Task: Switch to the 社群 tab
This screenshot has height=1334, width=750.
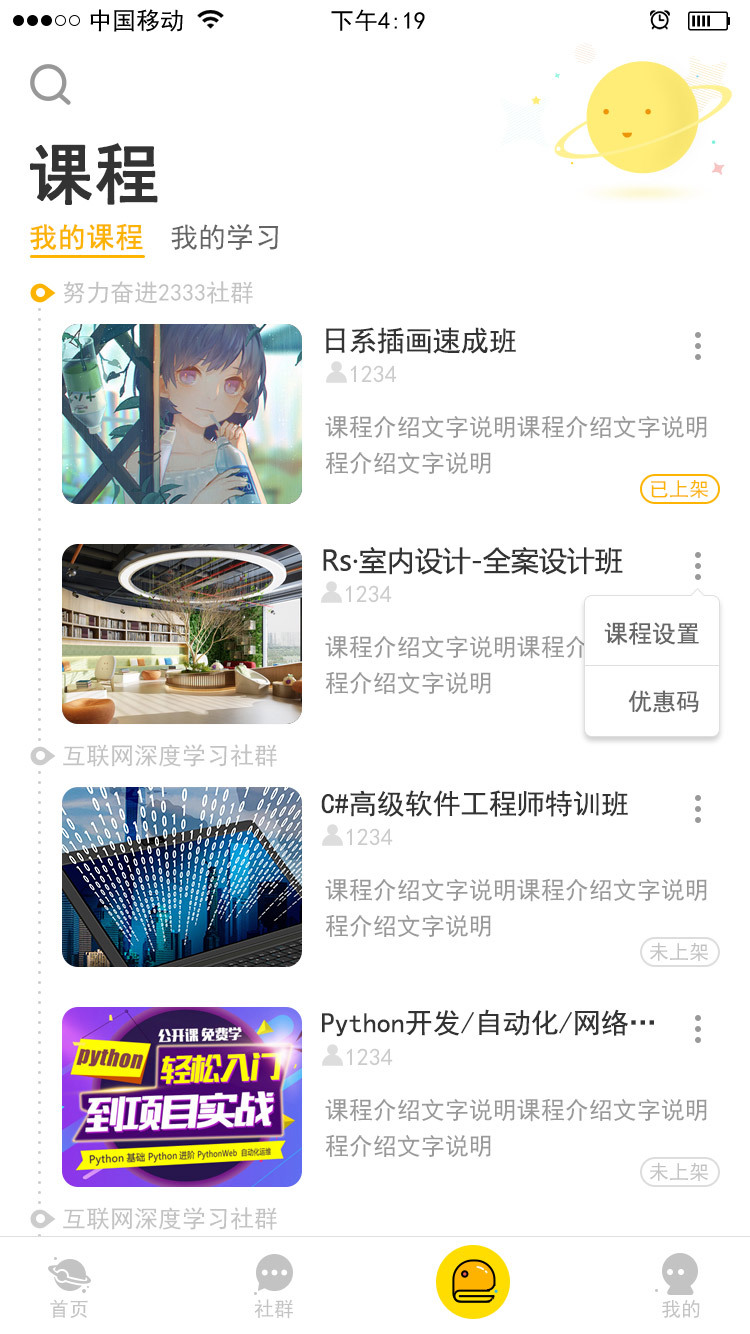Action: pyautogui.click(x=274, y=1287)
